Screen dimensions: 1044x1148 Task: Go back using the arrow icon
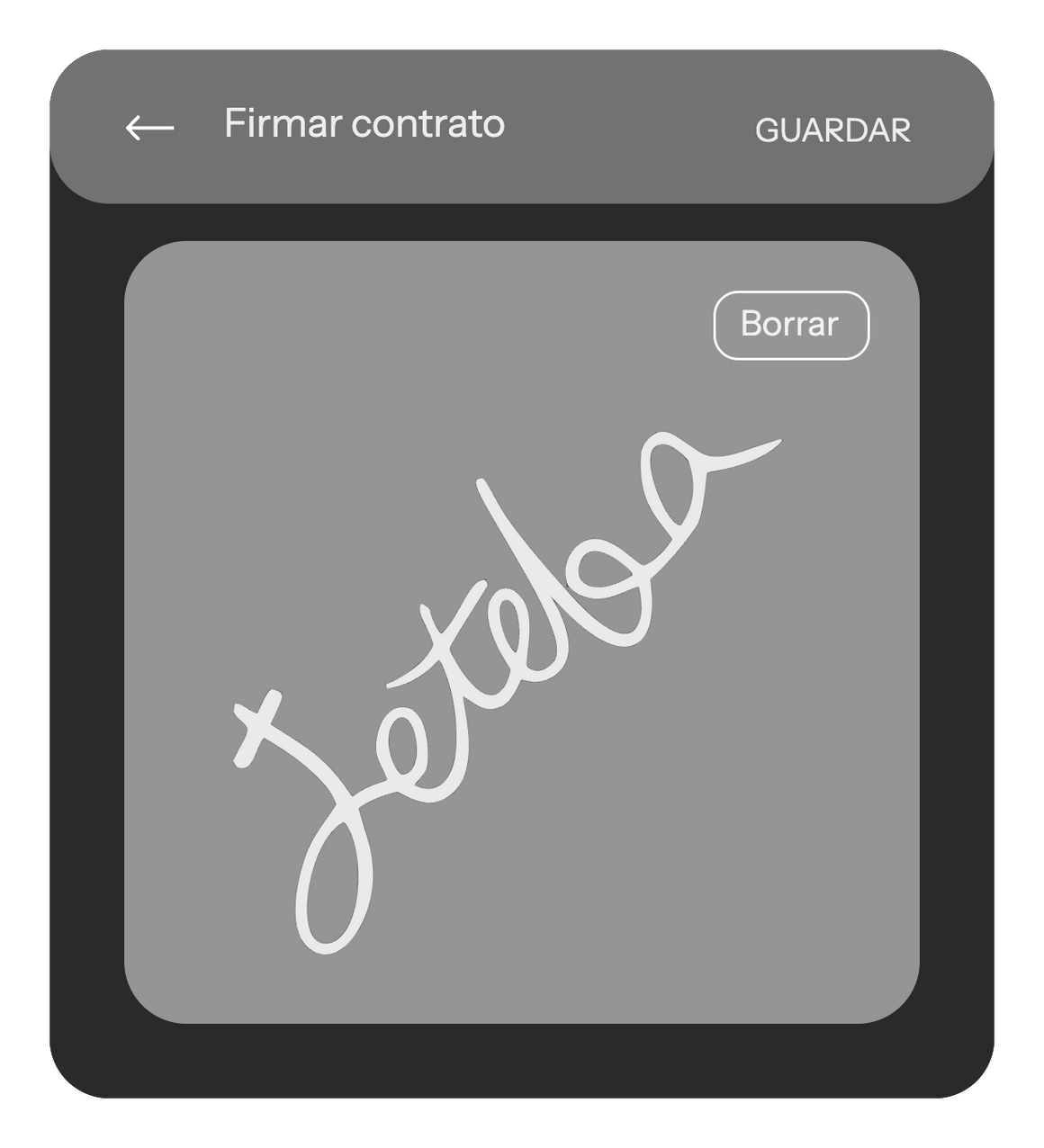(x=149, y=128)
